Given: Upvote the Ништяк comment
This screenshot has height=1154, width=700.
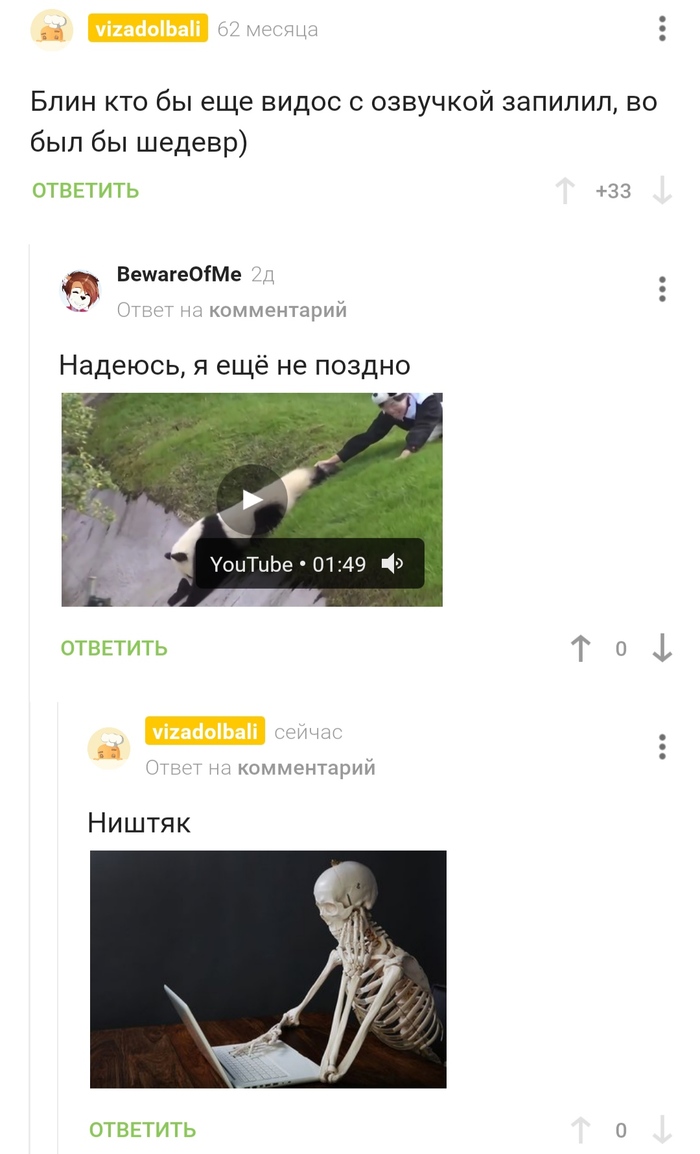Looking at the screenshot, I should pos(580,1130).
